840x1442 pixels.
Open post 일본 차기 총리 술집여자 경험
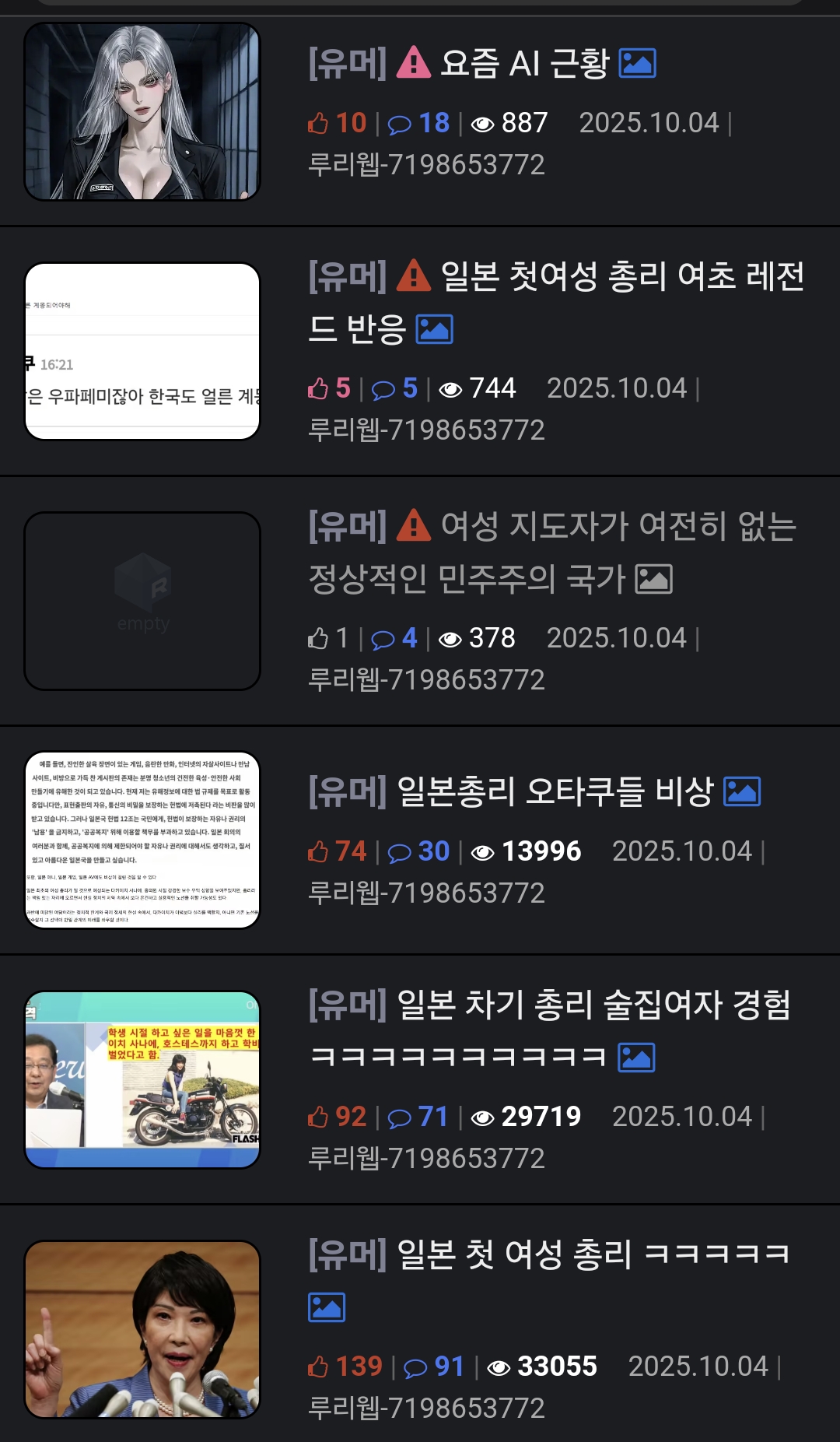[x=549, y=1030]
